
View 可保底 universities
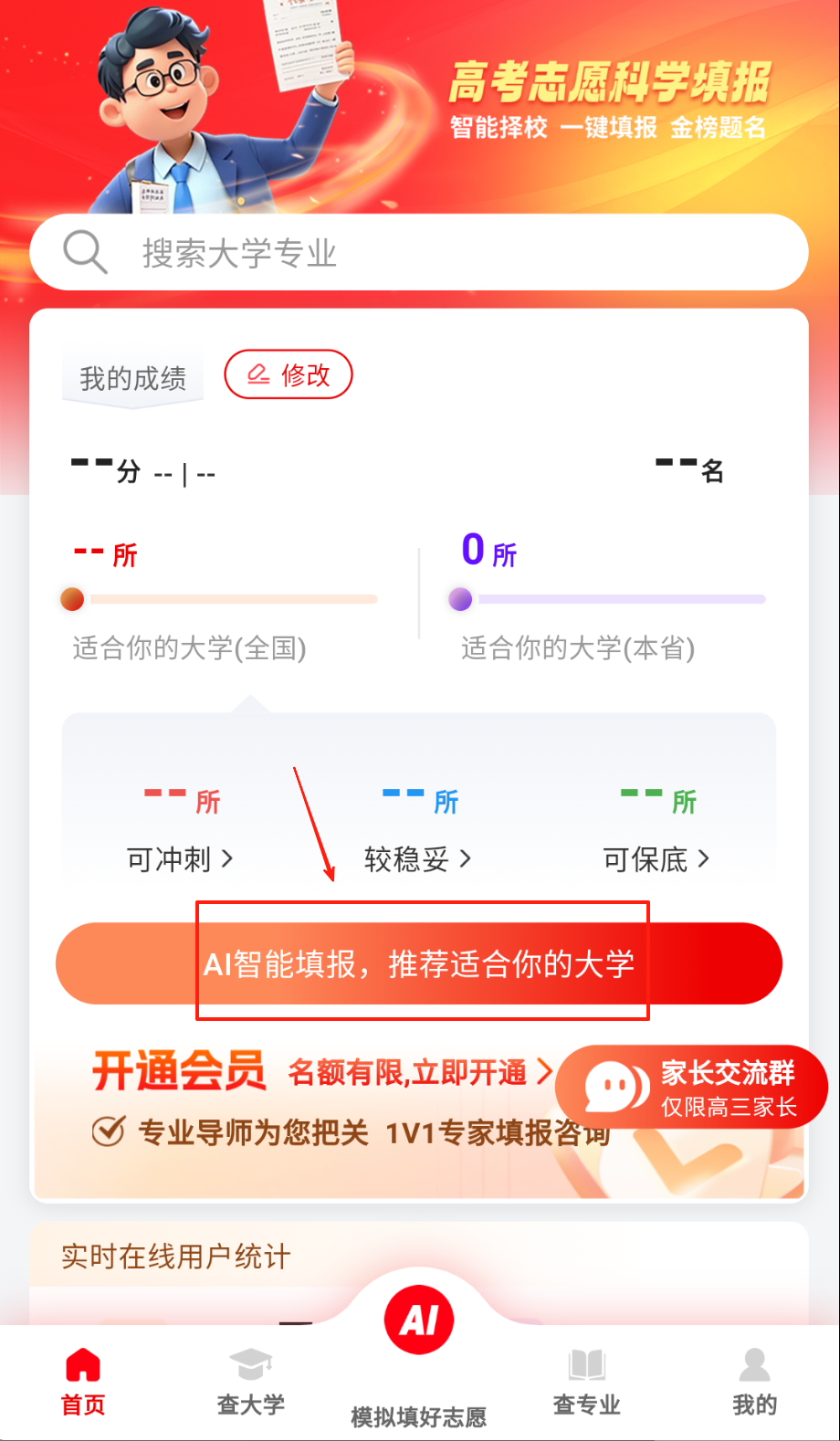(656, 858)
